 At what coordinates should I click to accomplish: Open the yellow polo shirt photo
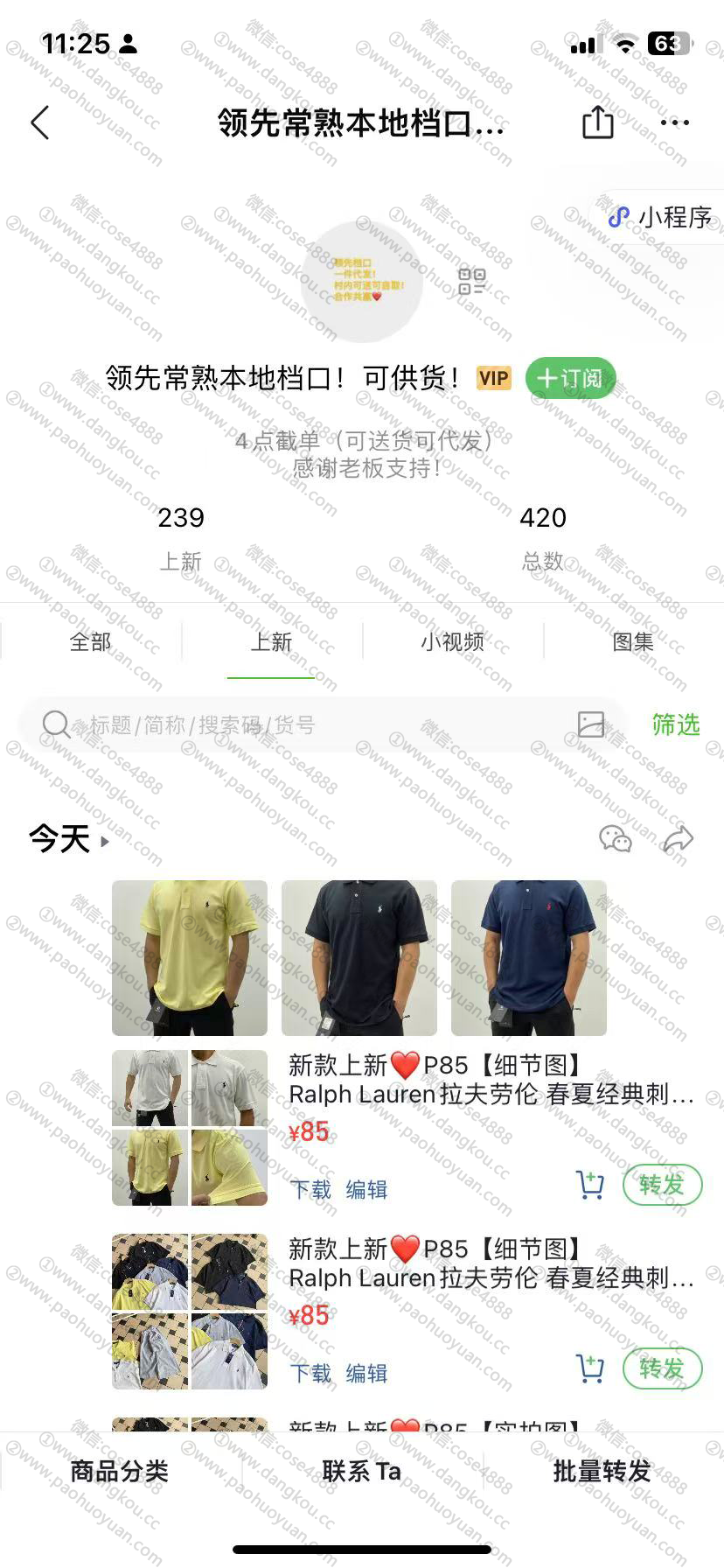(190, 958)
